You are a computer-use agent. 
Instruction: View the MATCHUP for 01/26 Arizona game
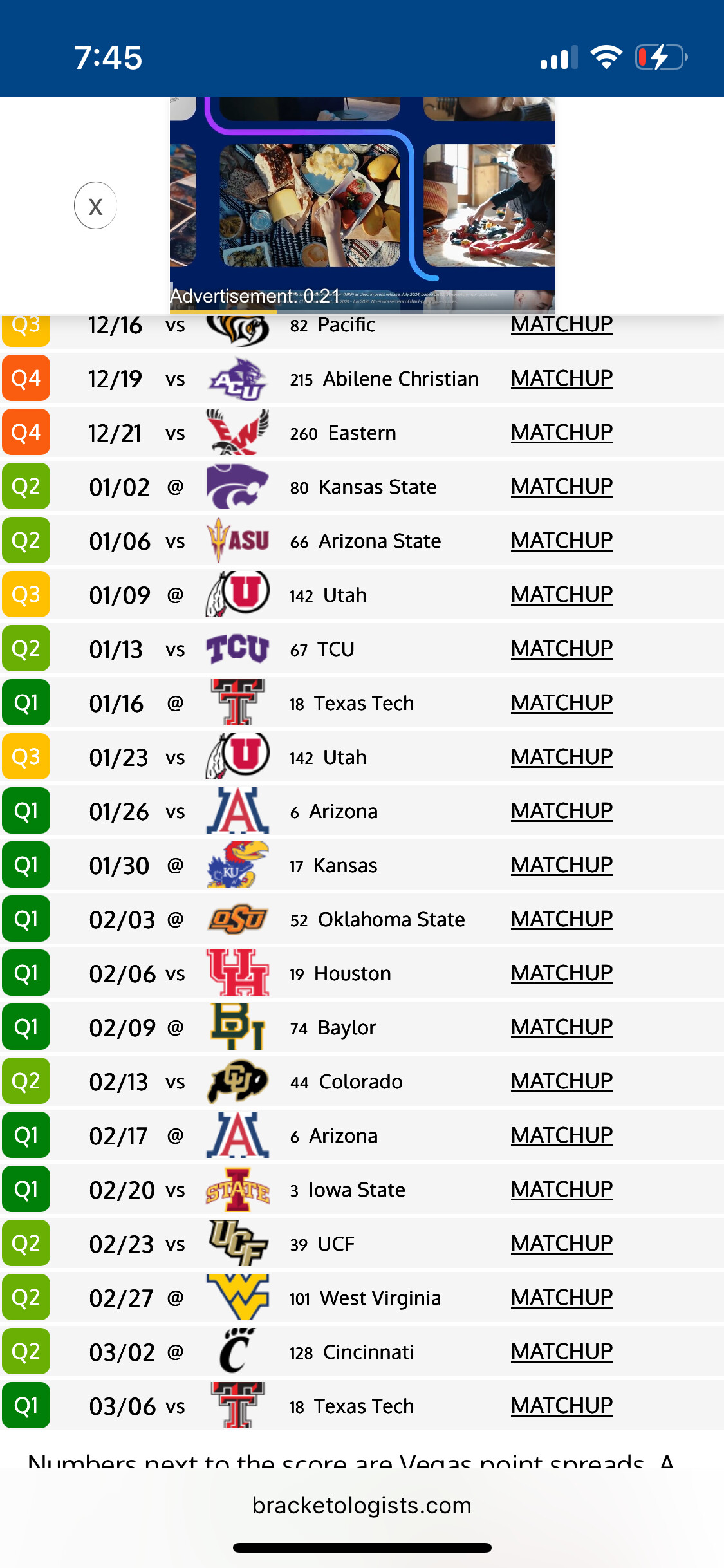561,811
